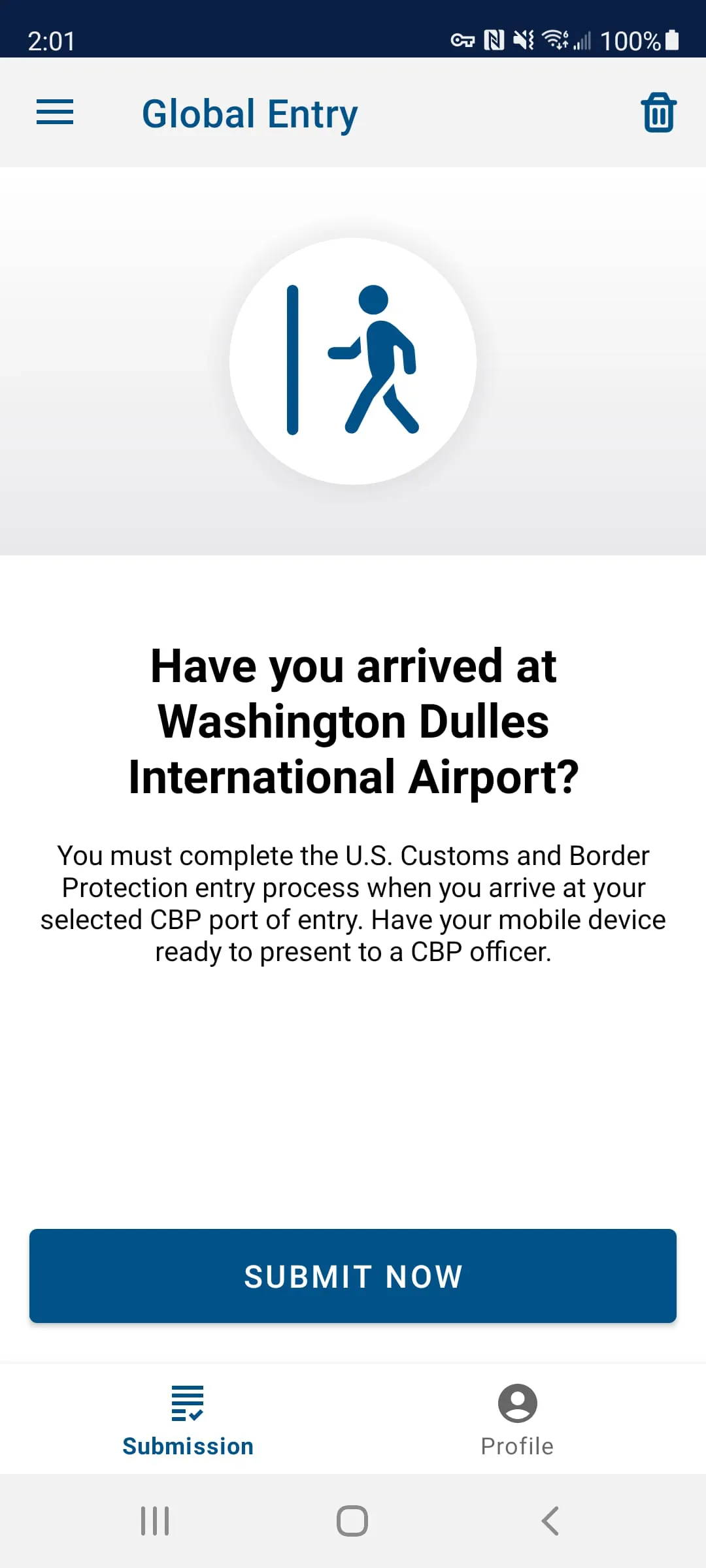Image resolution: width=706 pixels, height=1568 pixels.
Task: Open recent apps from navigation bar
Action: click(154, 1519)
